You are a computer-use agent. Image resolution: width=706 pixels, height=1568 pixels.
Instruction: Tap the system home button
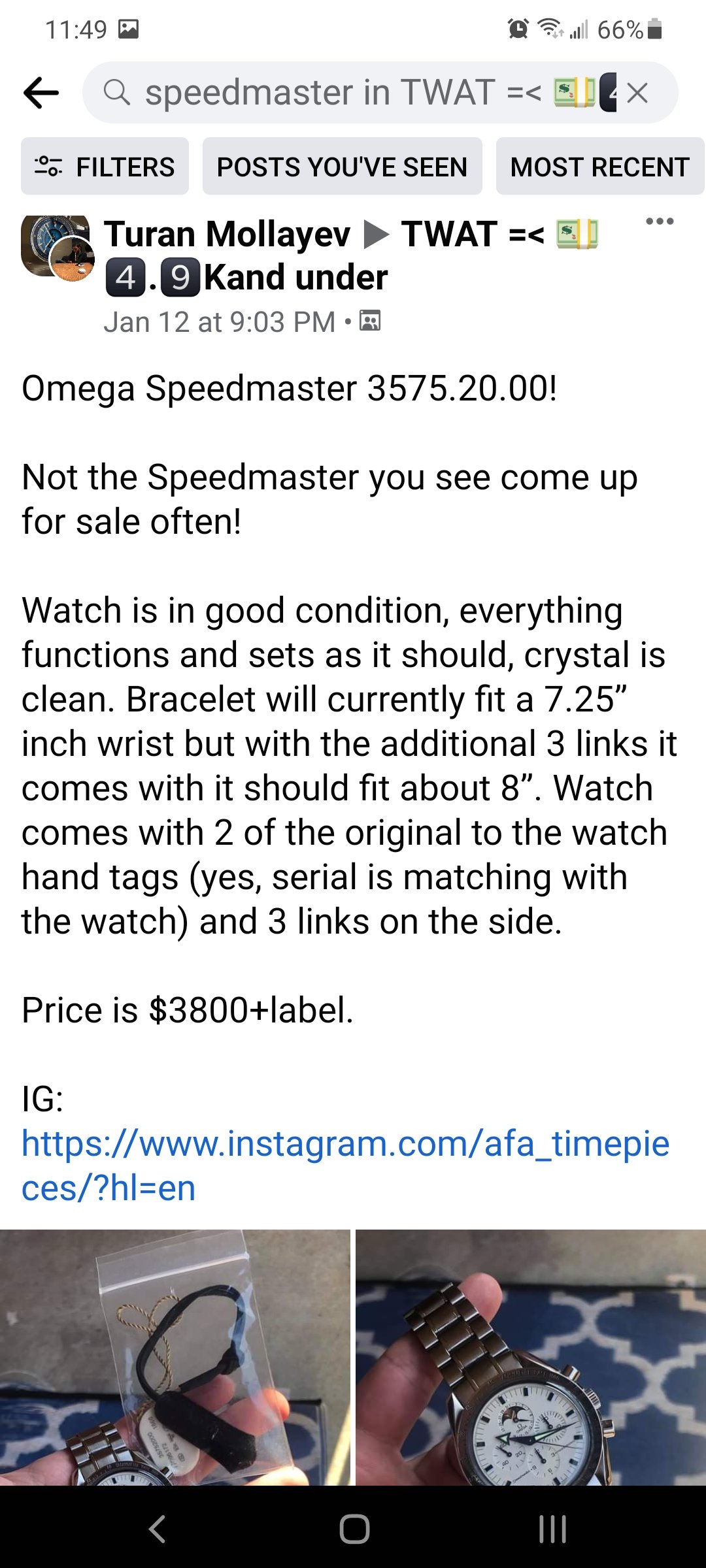(354, 1529)
